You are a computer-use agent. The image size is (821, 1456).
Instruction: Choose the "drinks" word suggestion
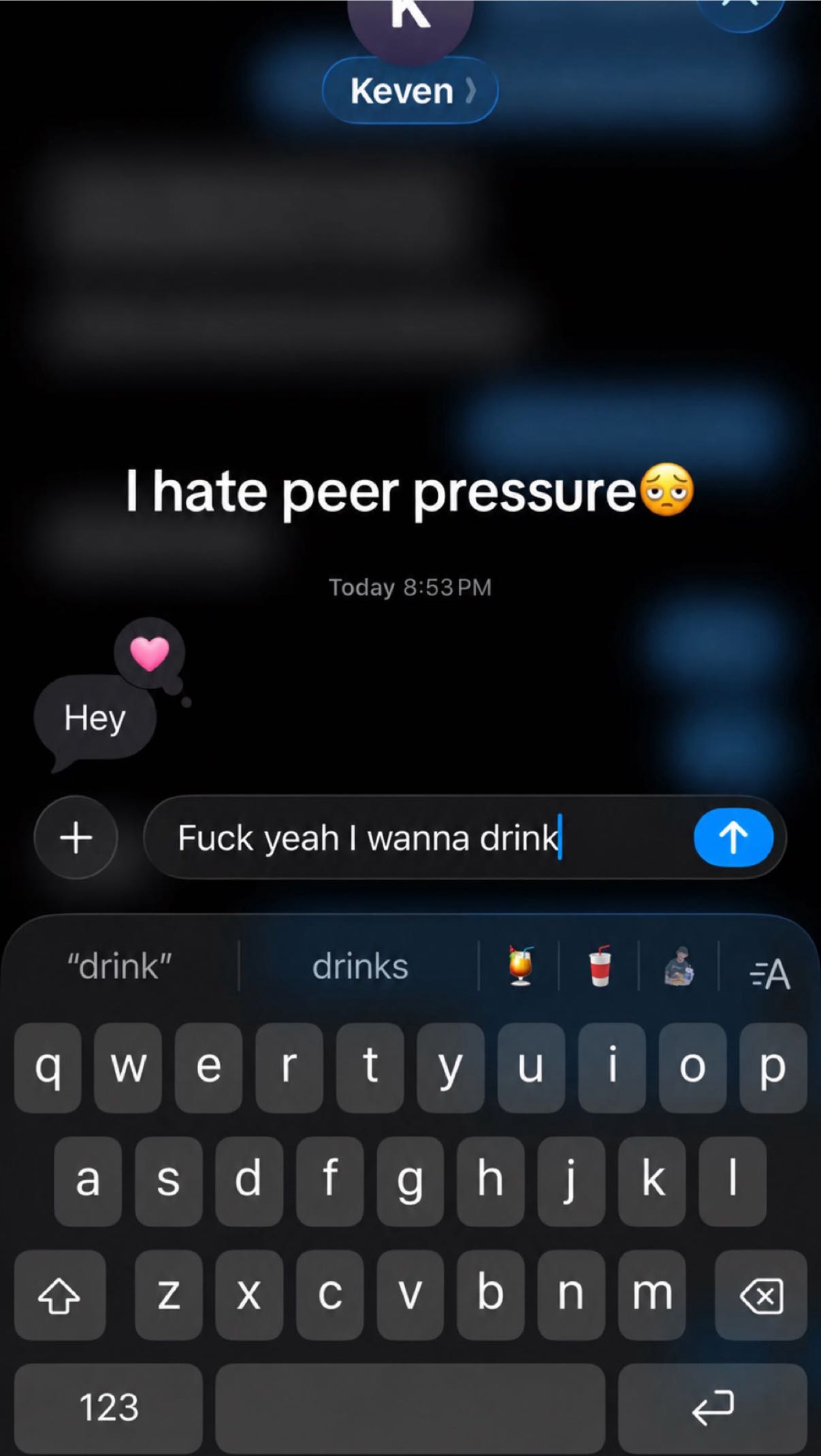click(x=360, y=966)
